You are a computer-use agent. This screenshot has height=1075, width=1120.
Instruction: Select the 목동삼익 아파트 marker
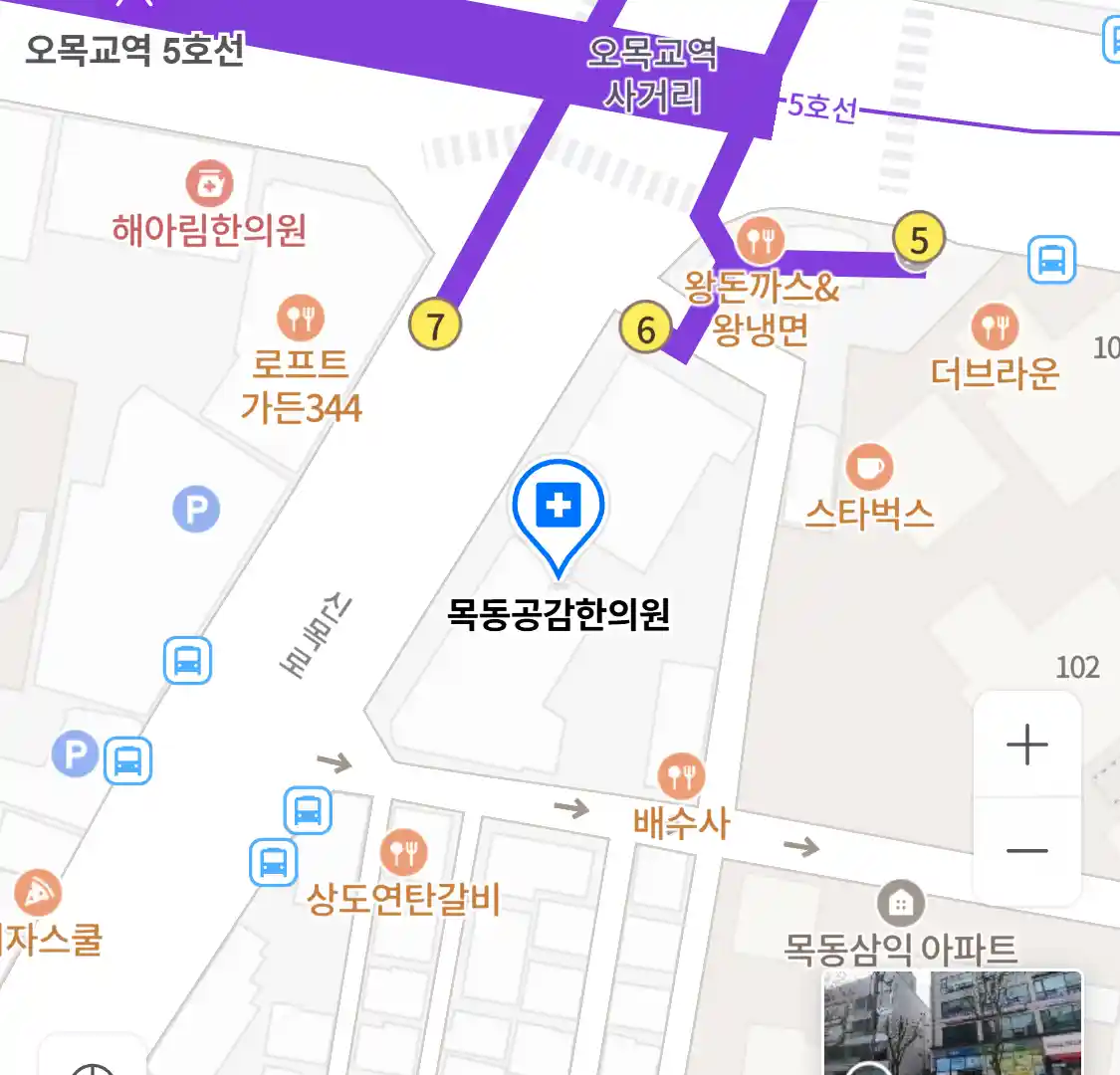point(900,904)
